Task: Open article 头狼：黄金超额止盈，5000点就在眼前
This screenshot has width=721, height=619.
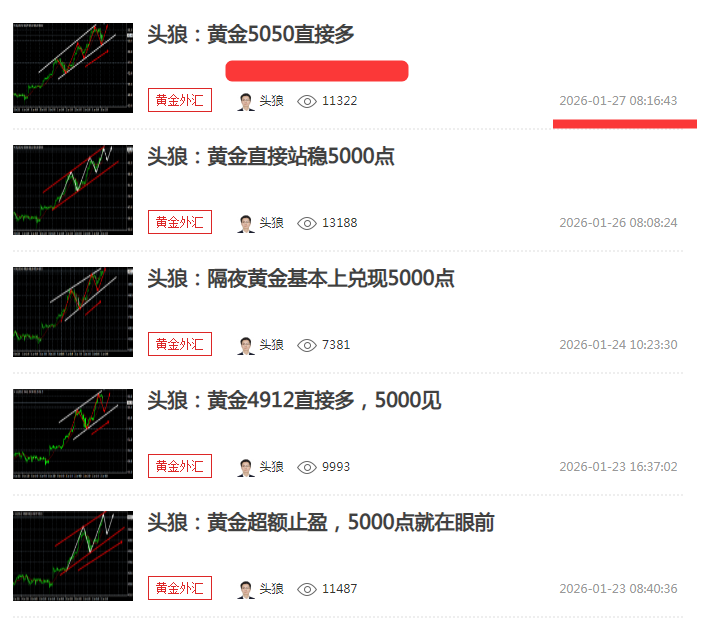Action: pos(321,523)
